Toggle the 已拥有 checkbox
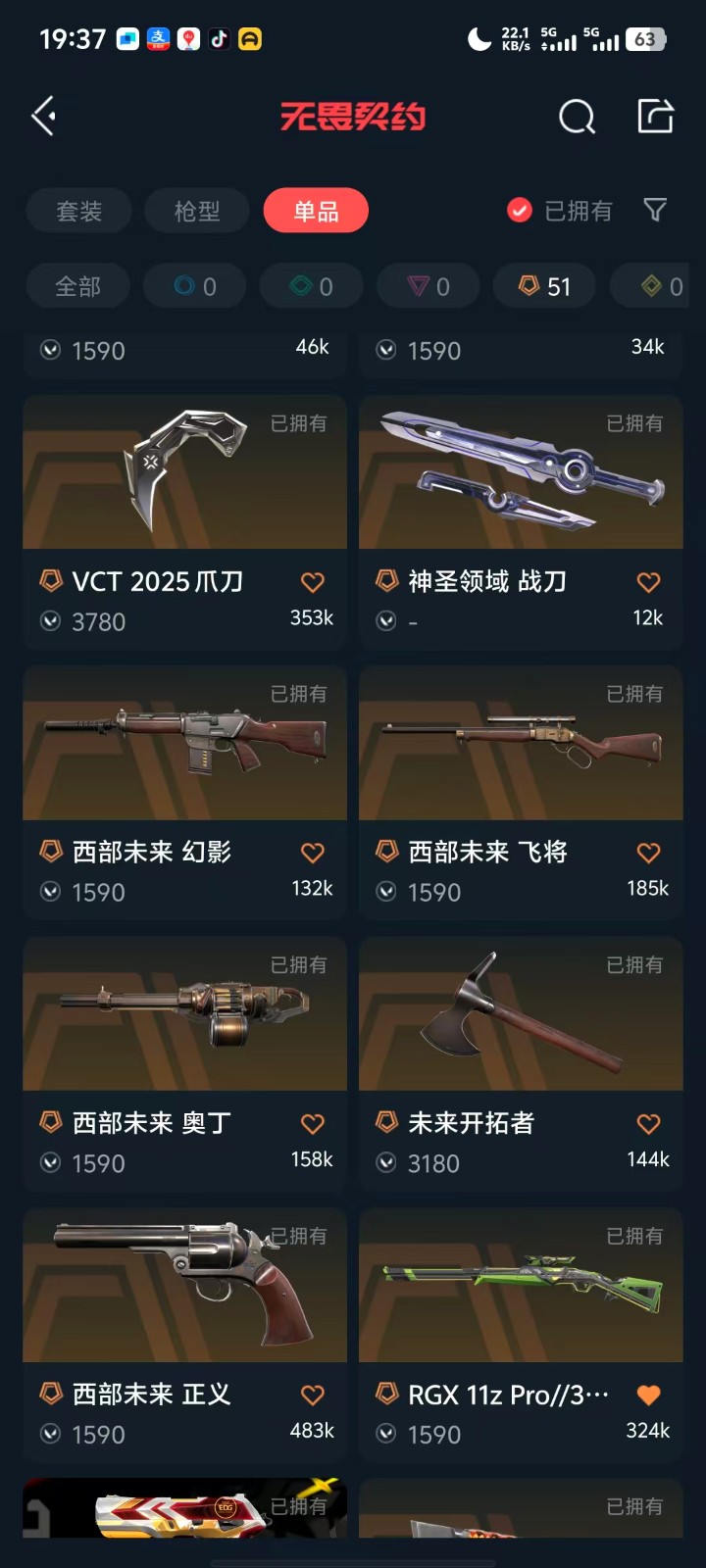This screenshot has height=1568, width=706. click(x=520, y=211)
